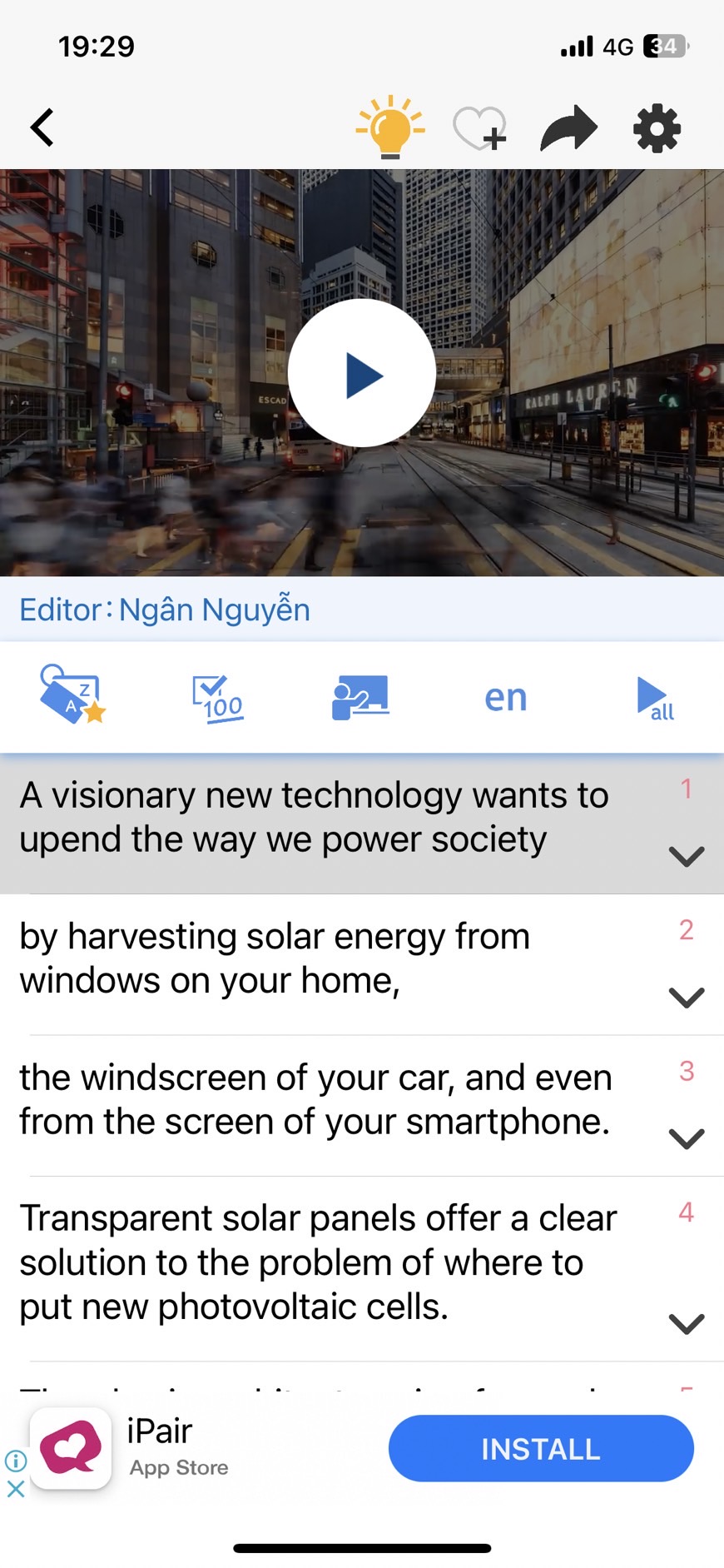Expand sentence 1 about visionary new technology
The height and width of the screenshot is (1568, 724).
click(687, 856)
